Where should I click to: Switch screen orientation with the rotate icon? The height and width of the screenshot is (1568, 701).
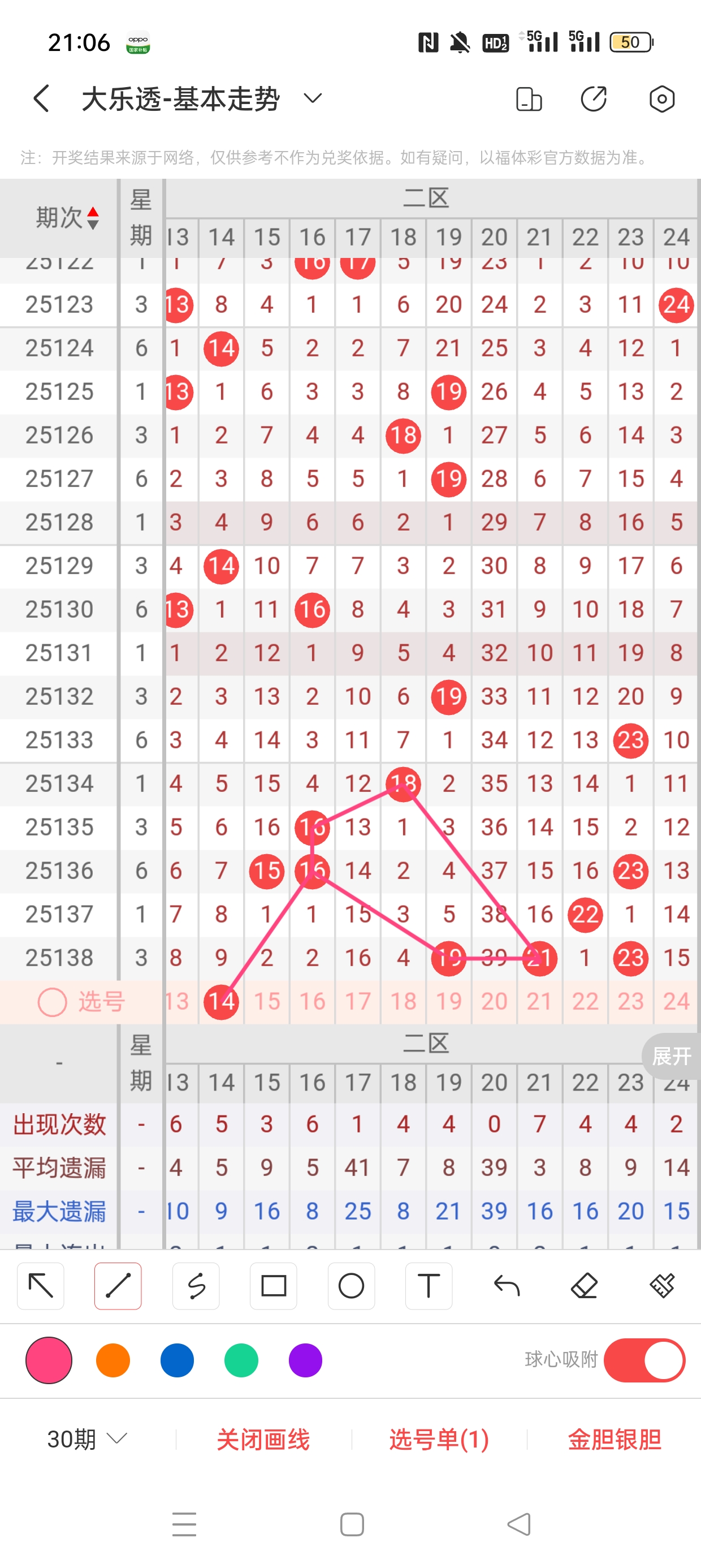pos(528,98)
